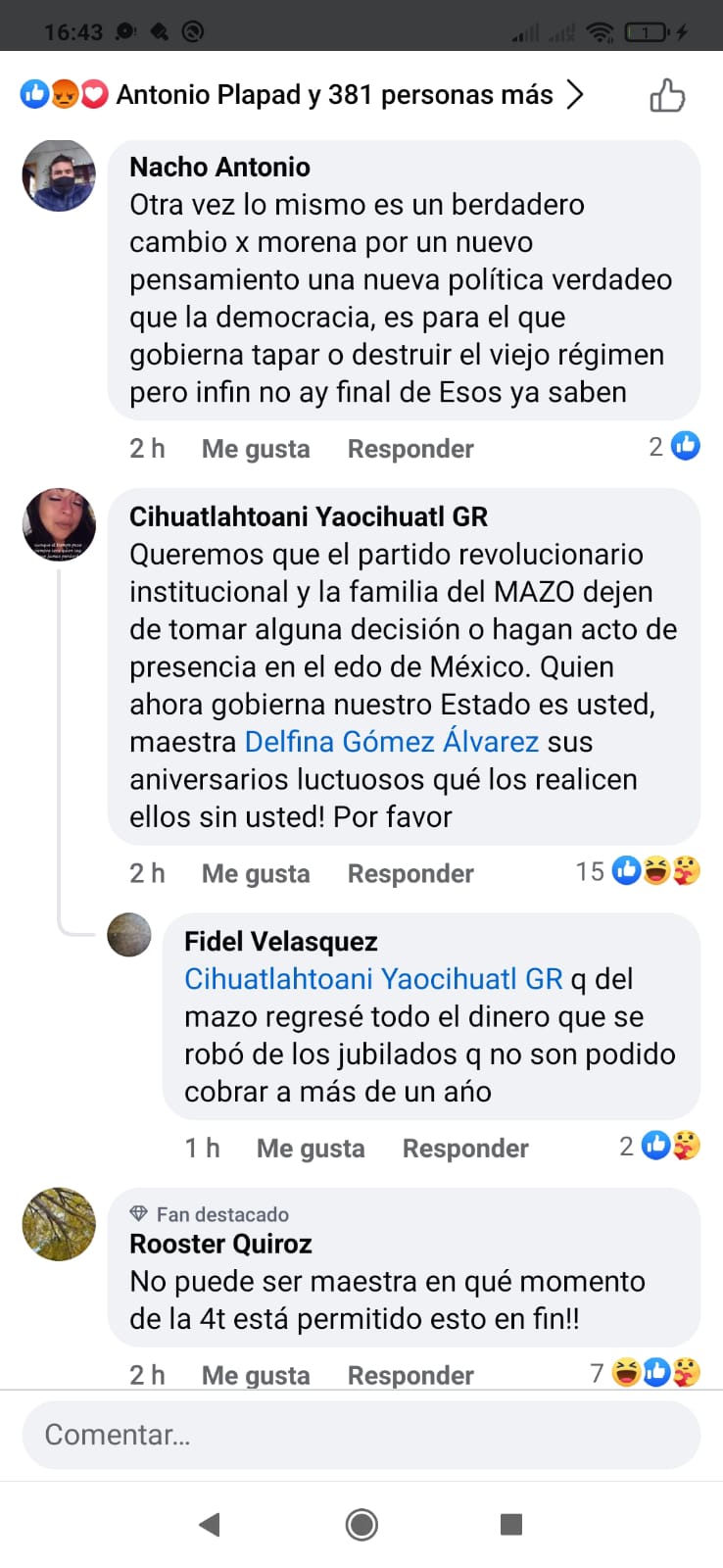Tap Me gusta under Rooster Quiroz's comment
723x1568 pixels.
click(x=256, y=1374)
